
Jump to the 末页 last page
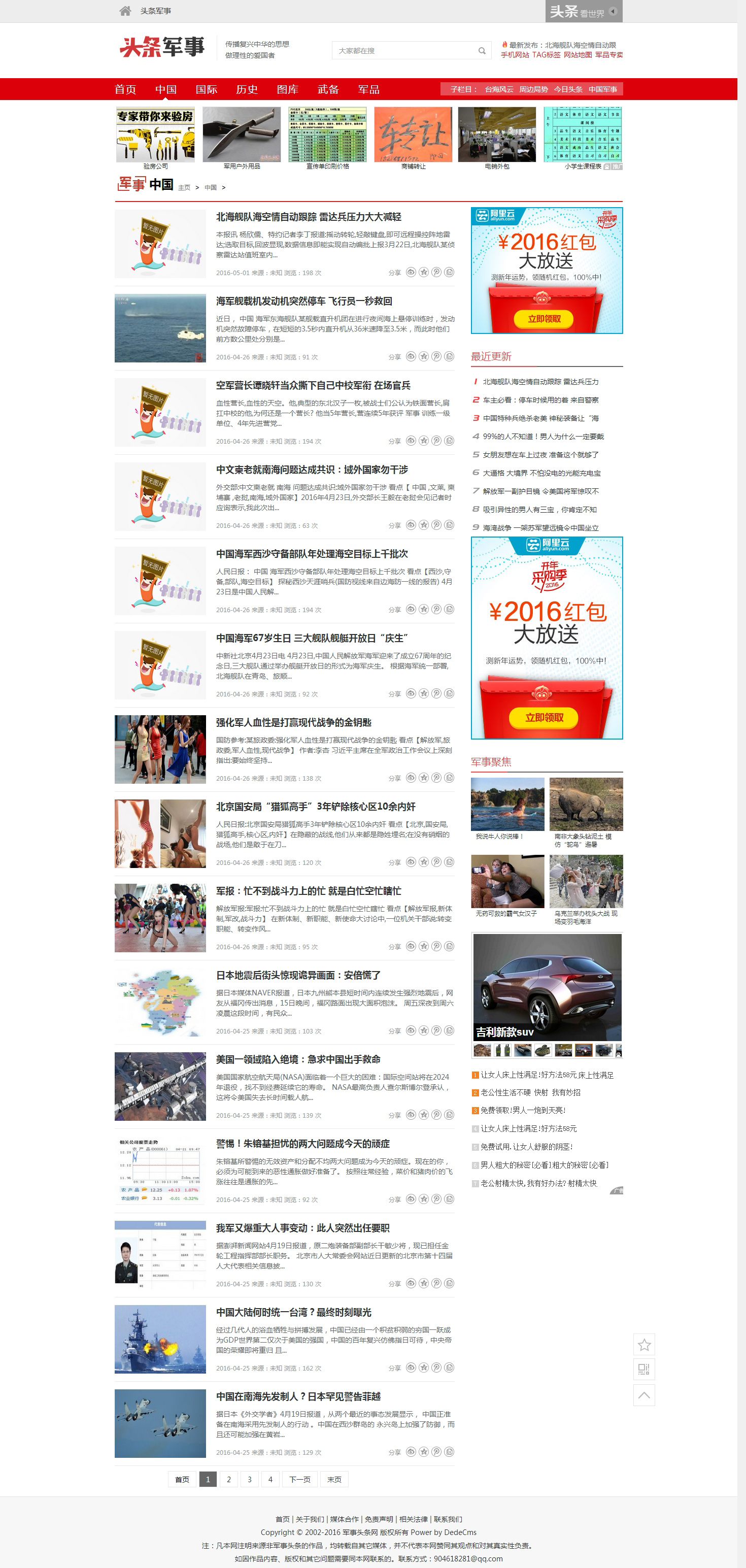click(334, 1479)
